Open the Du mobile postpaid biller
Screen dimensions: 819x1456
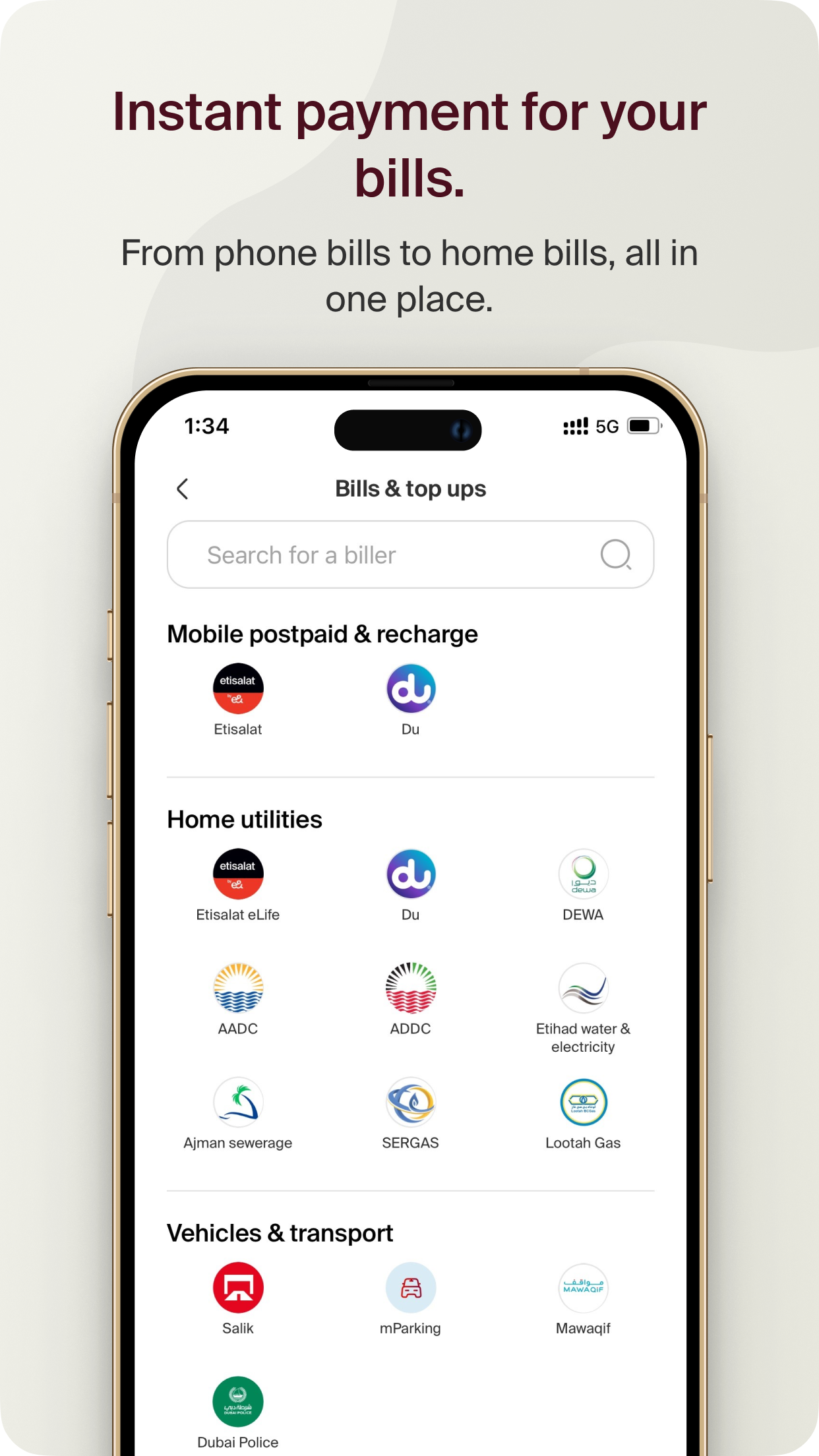(x=410, y=688)
